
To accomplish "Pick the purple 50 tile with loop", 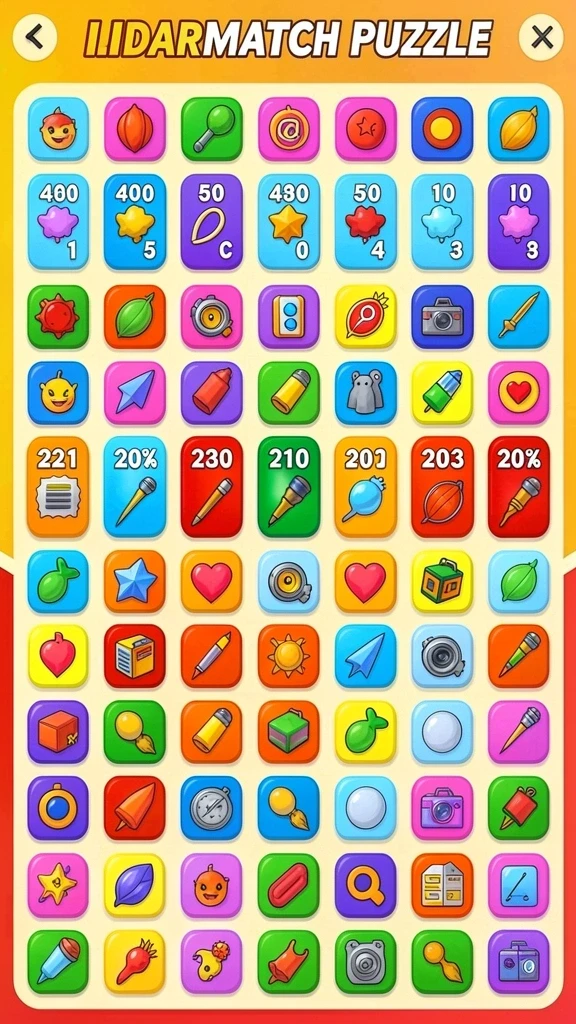I will tap(212, 222).
